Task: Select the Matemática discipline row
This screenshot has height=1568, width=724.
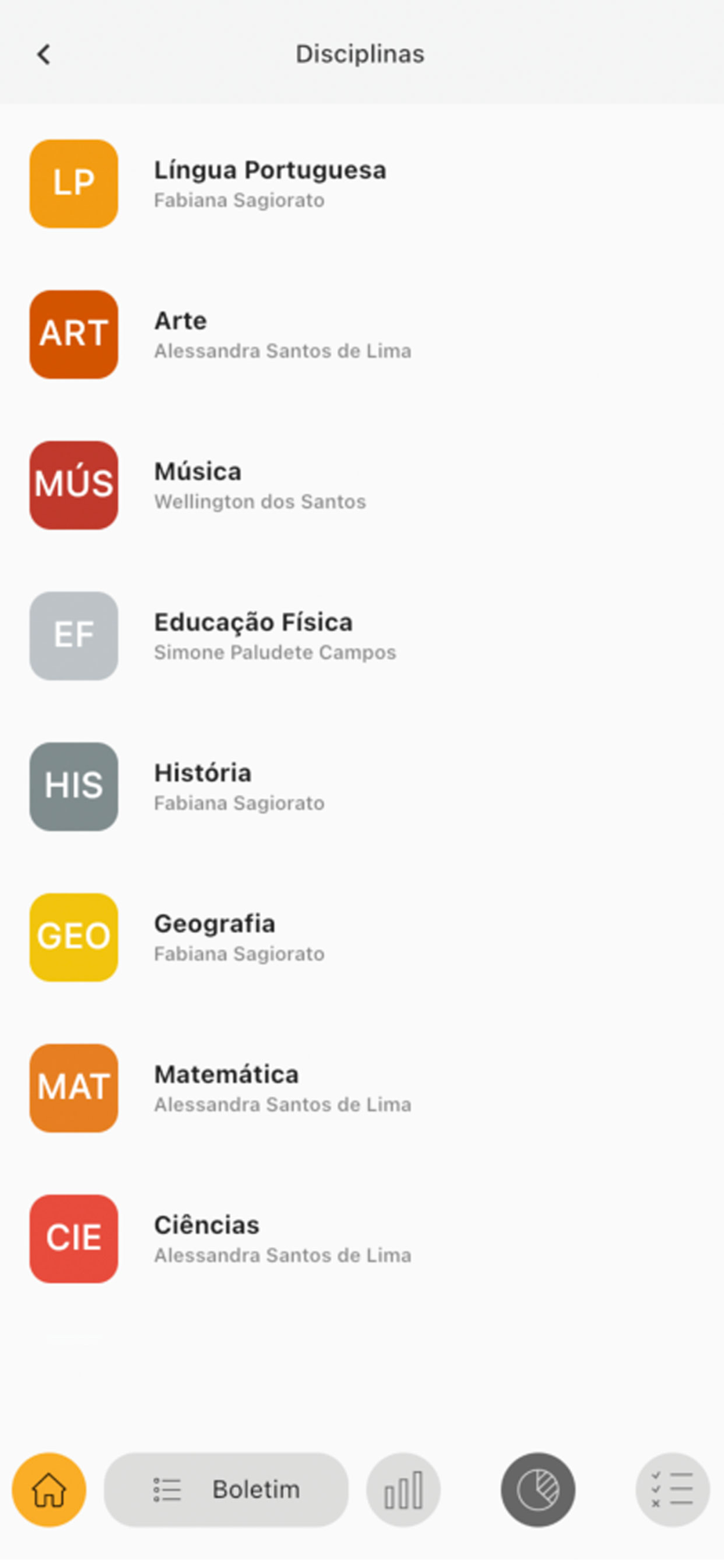Action: [362, 1087]
